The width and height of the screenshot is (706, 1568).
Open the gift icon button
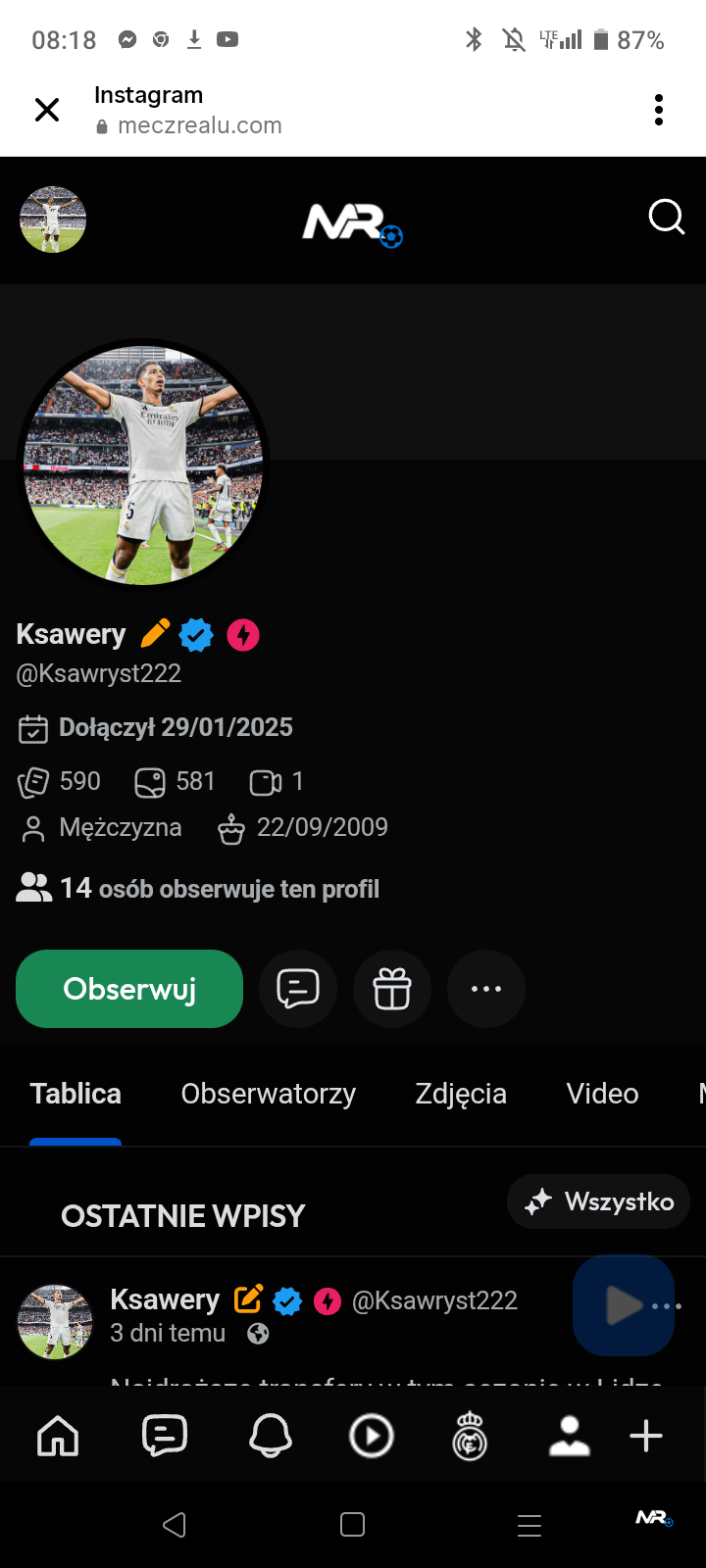(x=392, y=989)
